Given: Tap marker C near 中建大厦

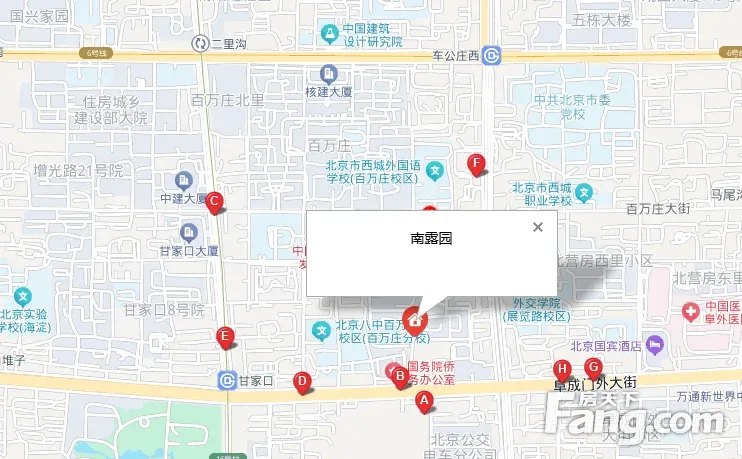Looking at the screenshot, I should pyautogui.click(x=214, y=201).
